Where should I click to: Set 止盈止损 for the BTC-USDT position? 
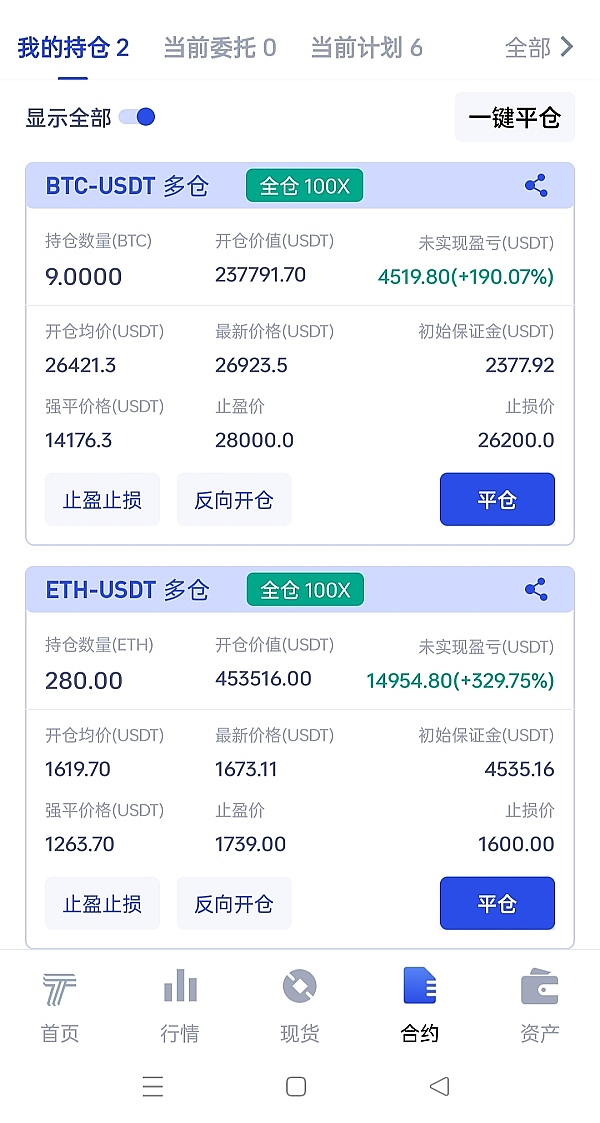click(x=102, y=500)
